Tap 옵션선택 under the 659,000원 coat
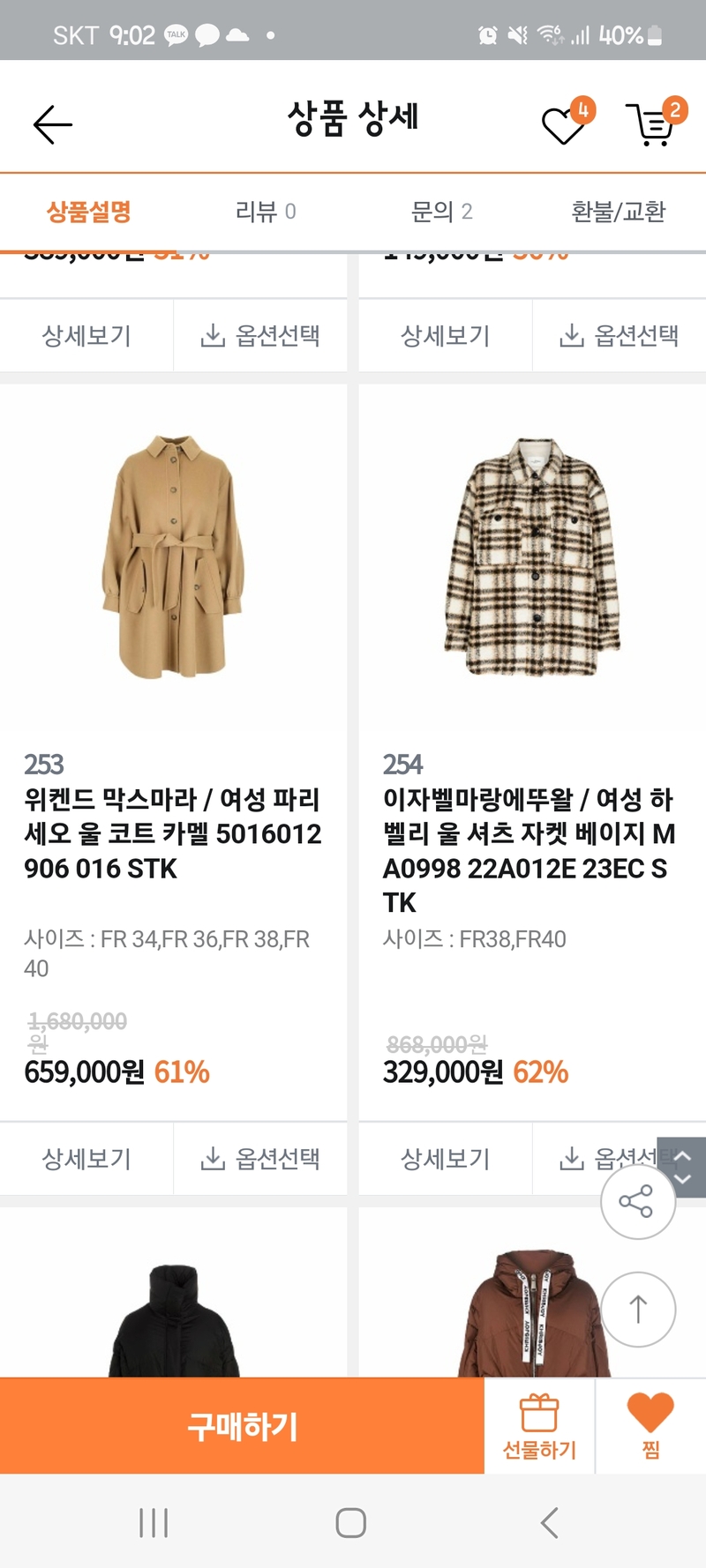 (261, 1159)
